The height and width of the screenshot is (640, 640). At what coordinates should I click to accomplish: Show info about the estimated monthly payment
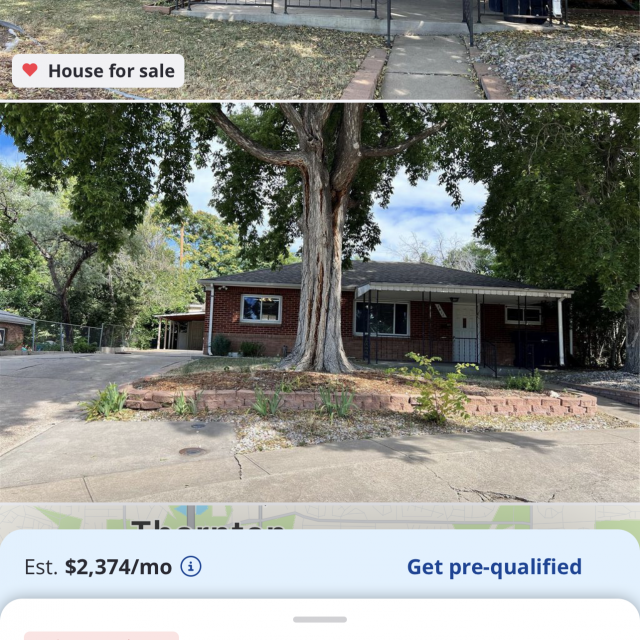(x=191, y=567)
